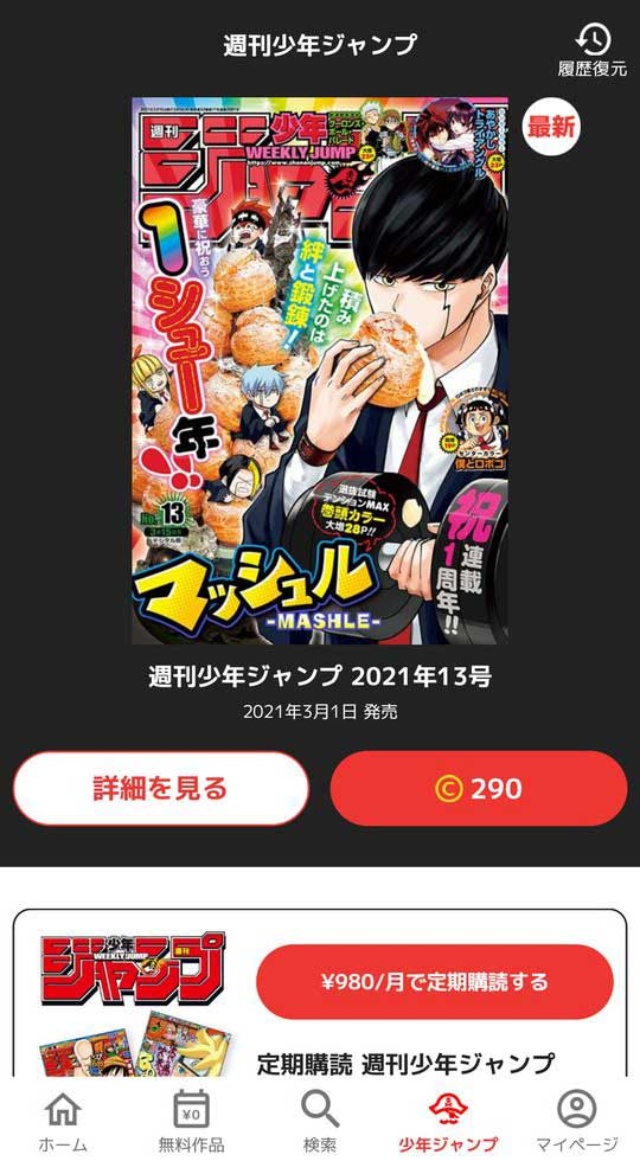Switch to the 無料作品 tab
The width and height of the screenshot is (640, 1161).
tap(191, 1122)
